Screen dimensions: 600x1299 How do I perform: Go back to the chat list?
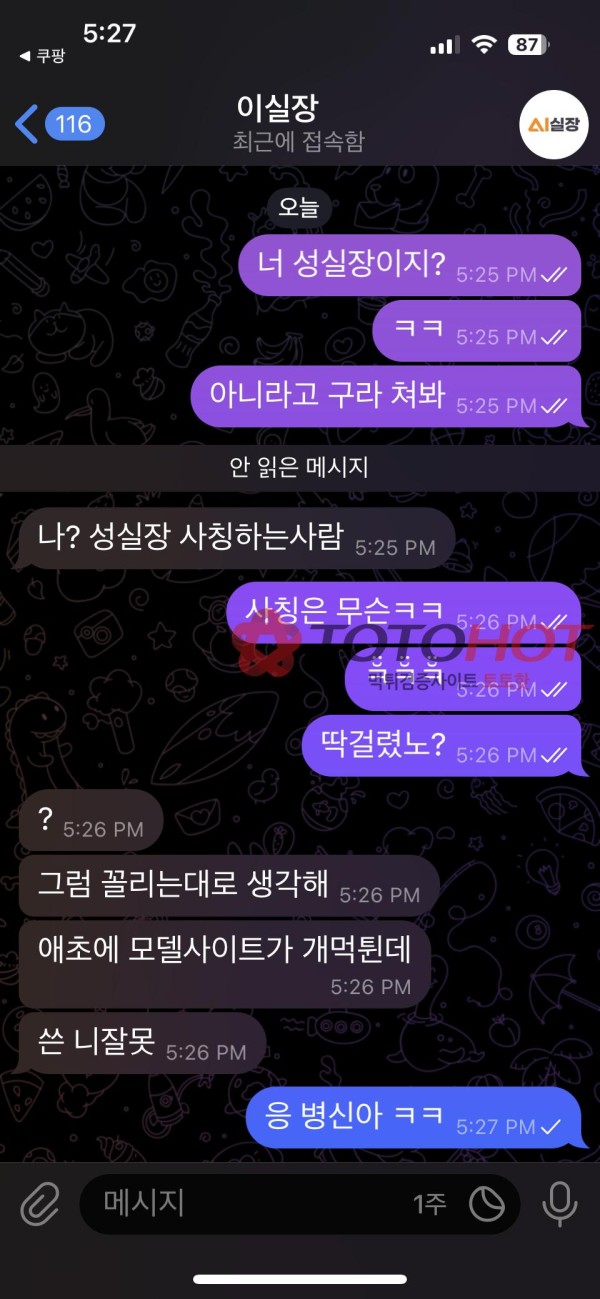point(58,124)
